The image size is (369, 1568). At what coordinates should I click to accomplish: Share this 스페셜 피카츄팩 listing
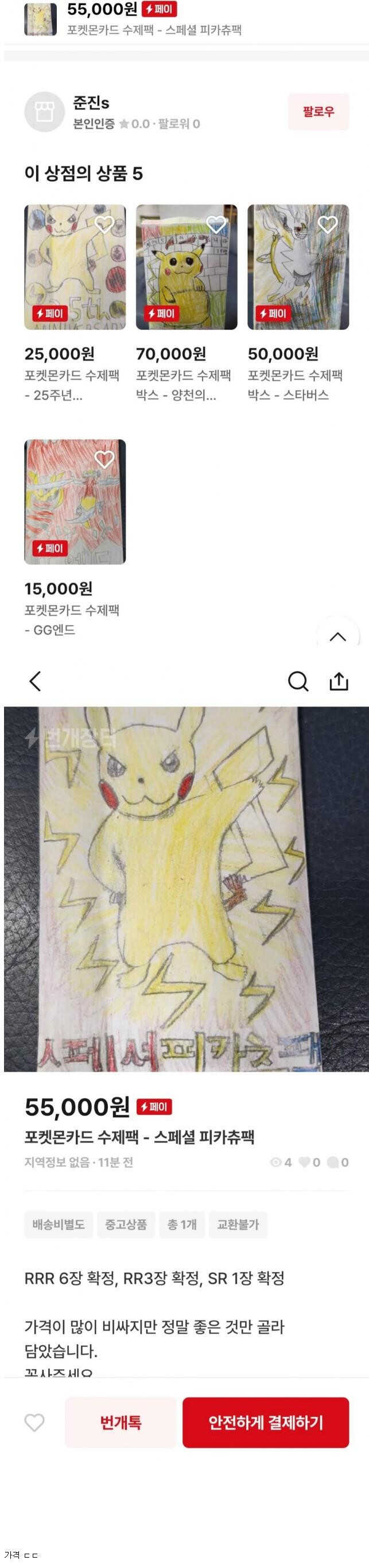click(x=339, y=681)
